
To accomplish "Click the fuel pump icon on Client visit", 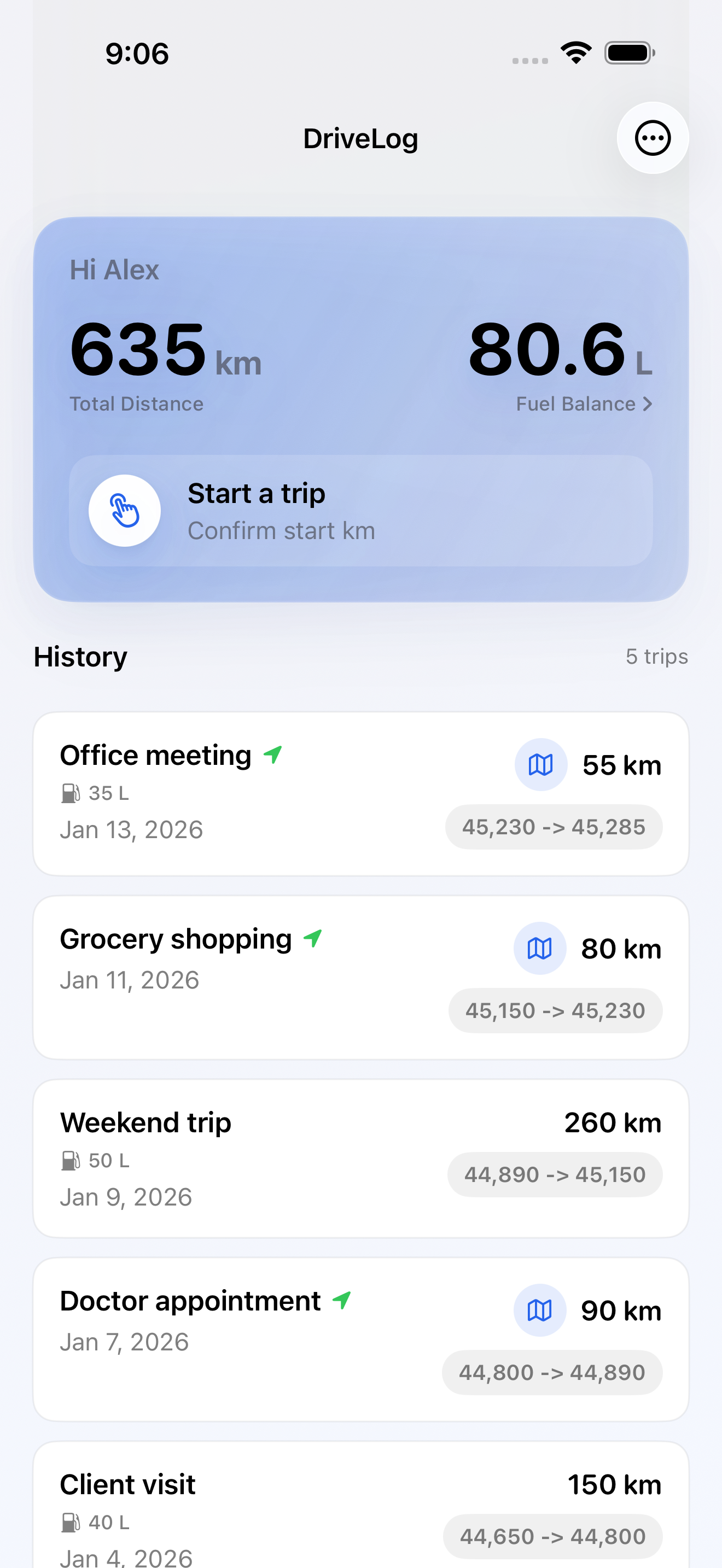I will [70, 1522].
